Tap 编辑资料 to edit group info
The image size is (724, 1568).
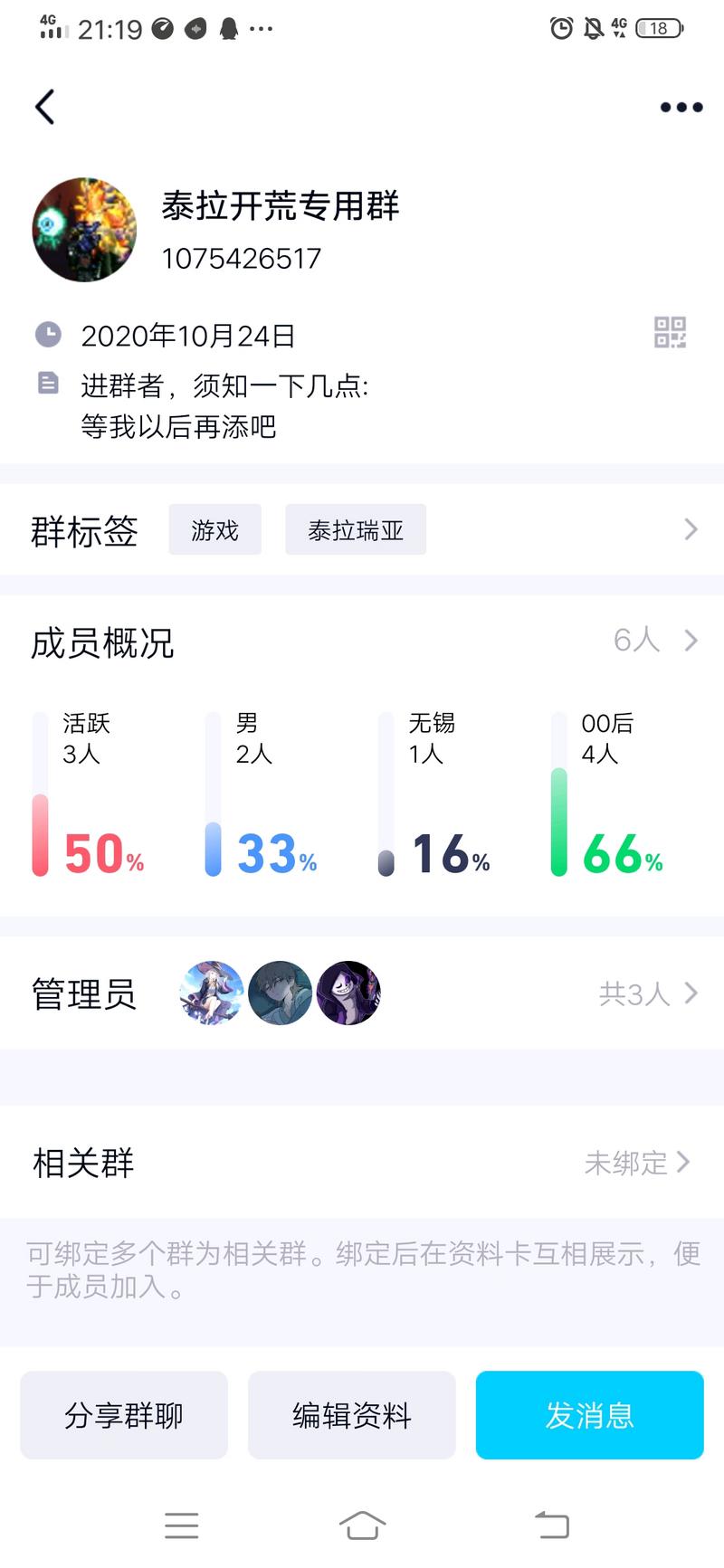[351, 1415]
